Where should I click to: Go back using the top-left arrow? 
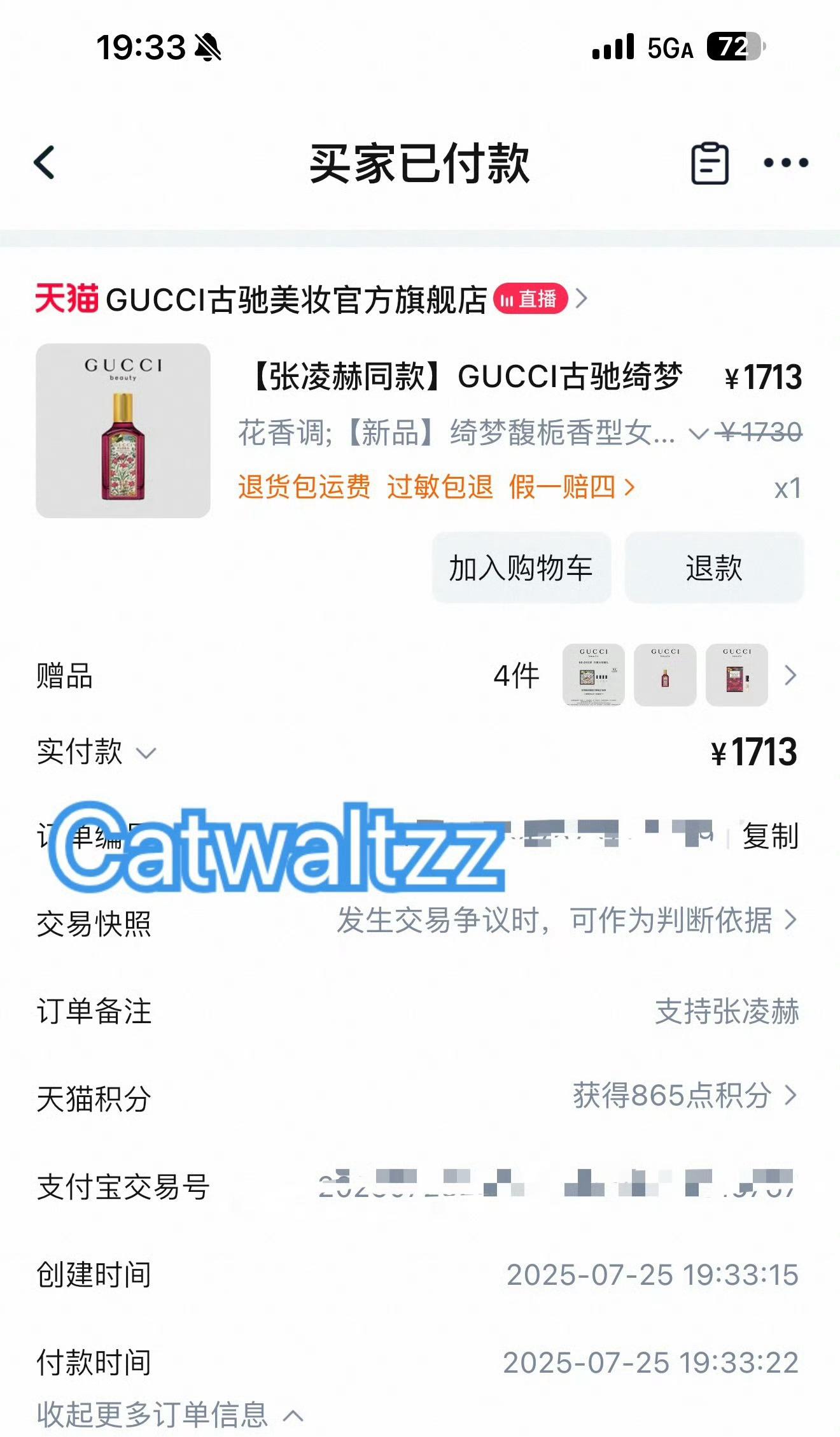[x=45, y=162]
